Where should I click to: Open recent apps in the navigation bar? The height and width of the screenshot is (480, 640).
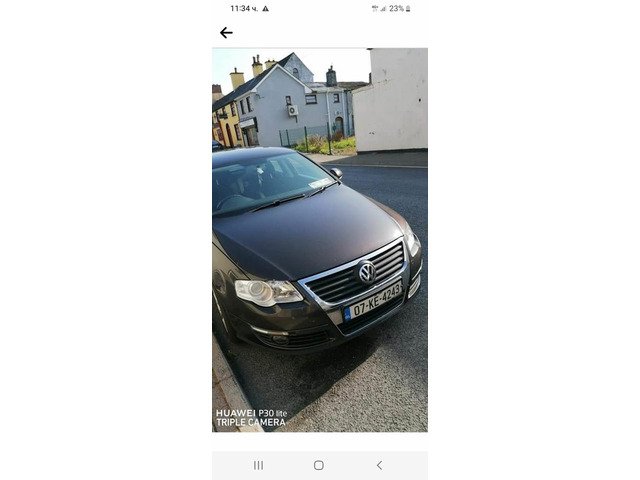[x=258, y=465]
